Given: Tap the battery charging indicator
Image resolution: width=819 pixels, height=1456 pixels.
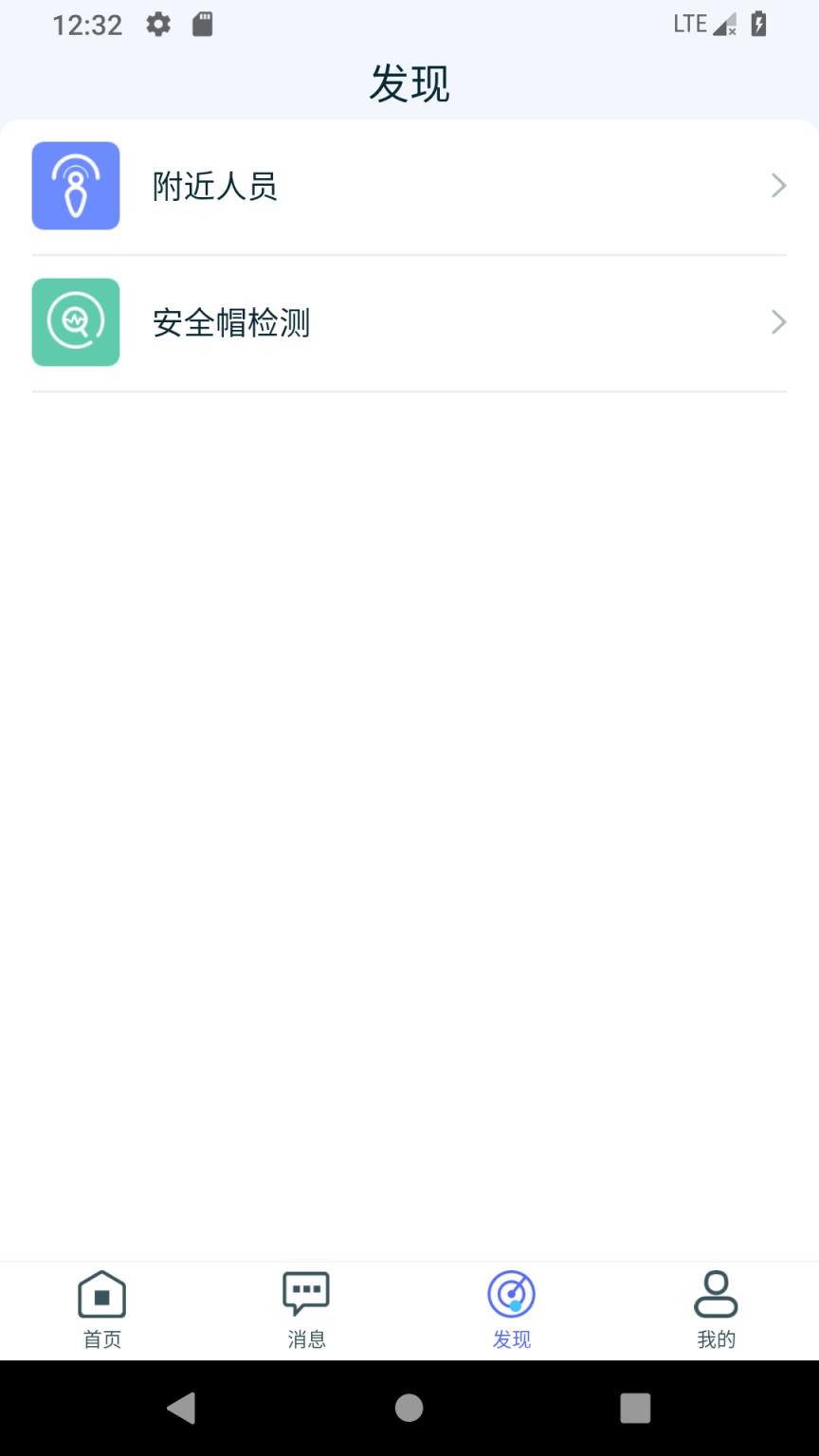Looking at the screenshot, I should [x=756, y=24].
